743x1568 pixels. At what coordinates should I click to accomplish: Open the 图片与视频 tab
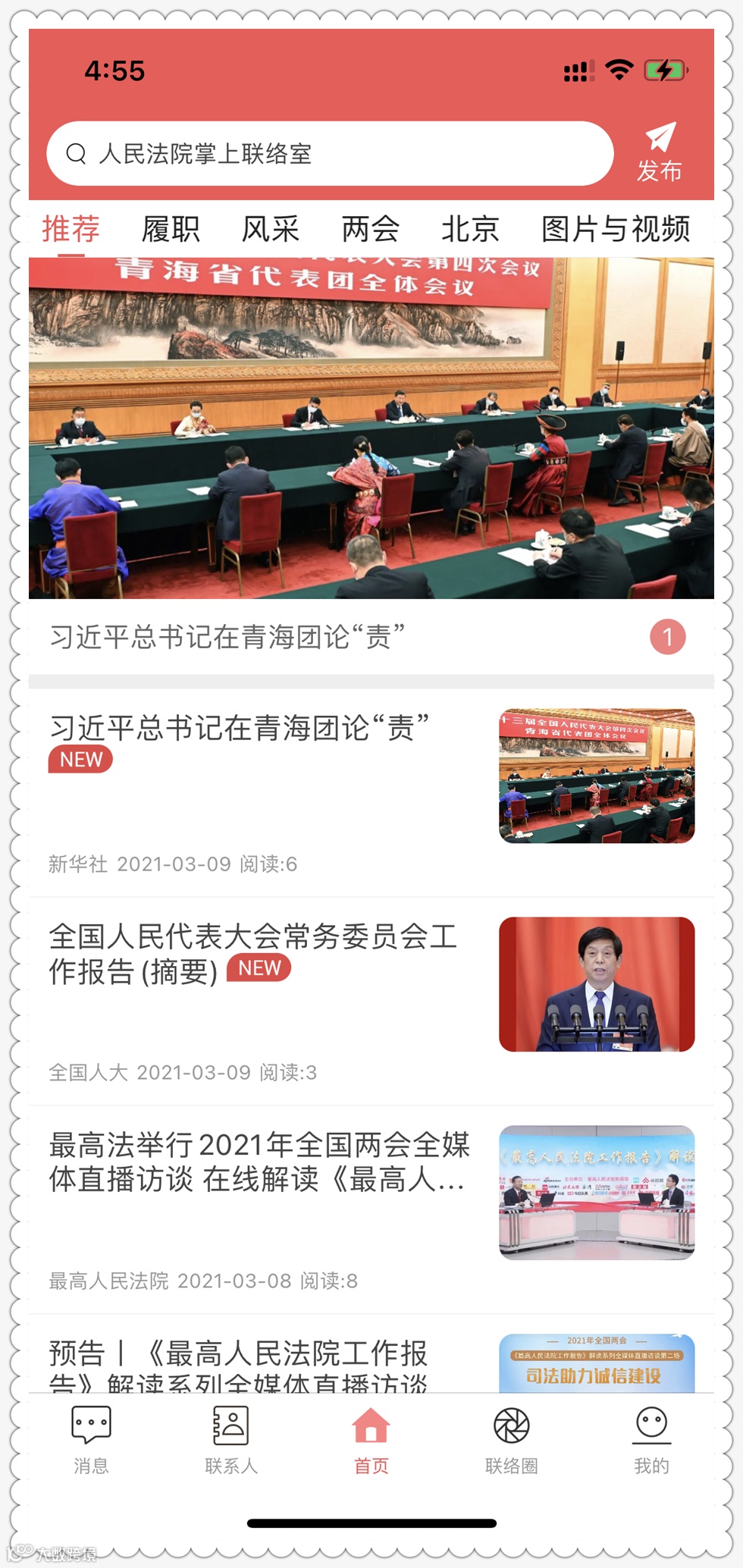click(615, 228)
